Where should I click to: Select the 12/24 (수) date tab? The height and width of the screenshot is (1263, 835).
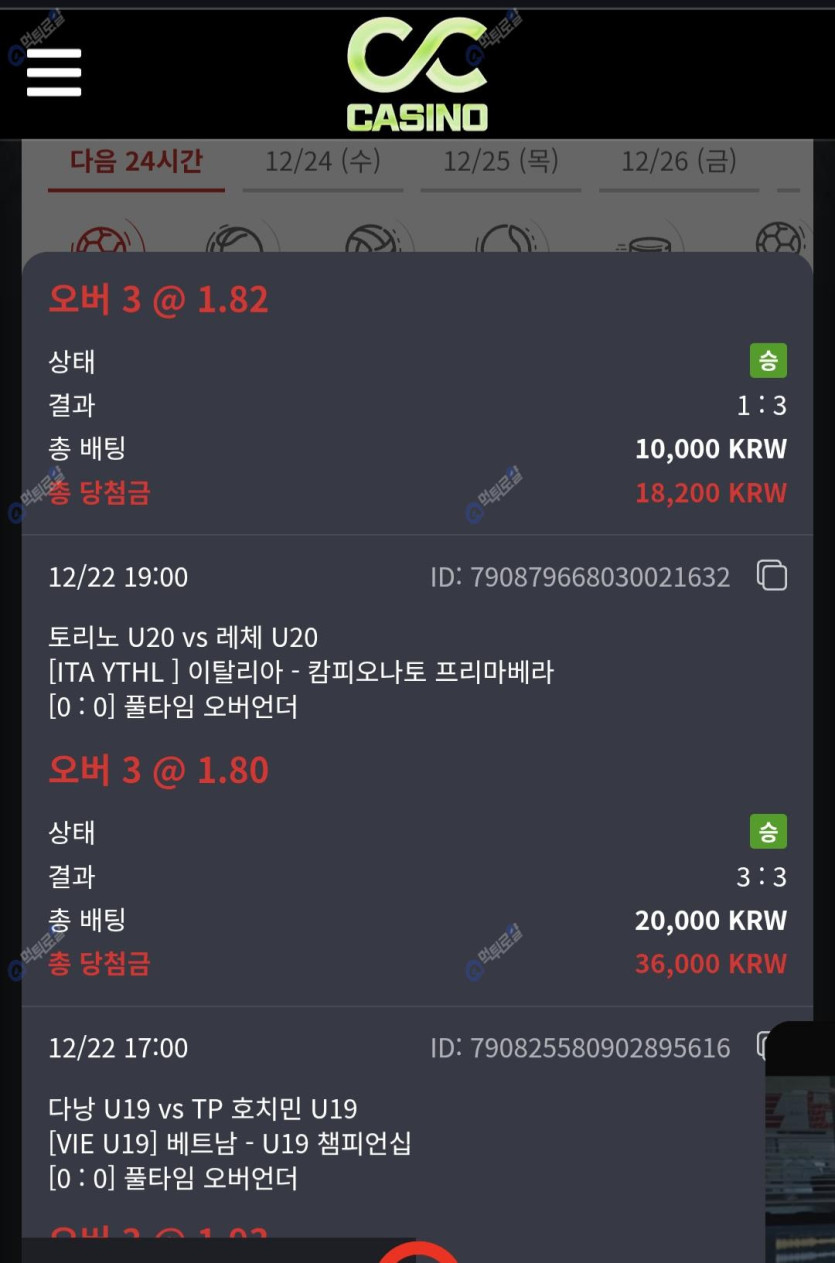click(x=322, y=162)
